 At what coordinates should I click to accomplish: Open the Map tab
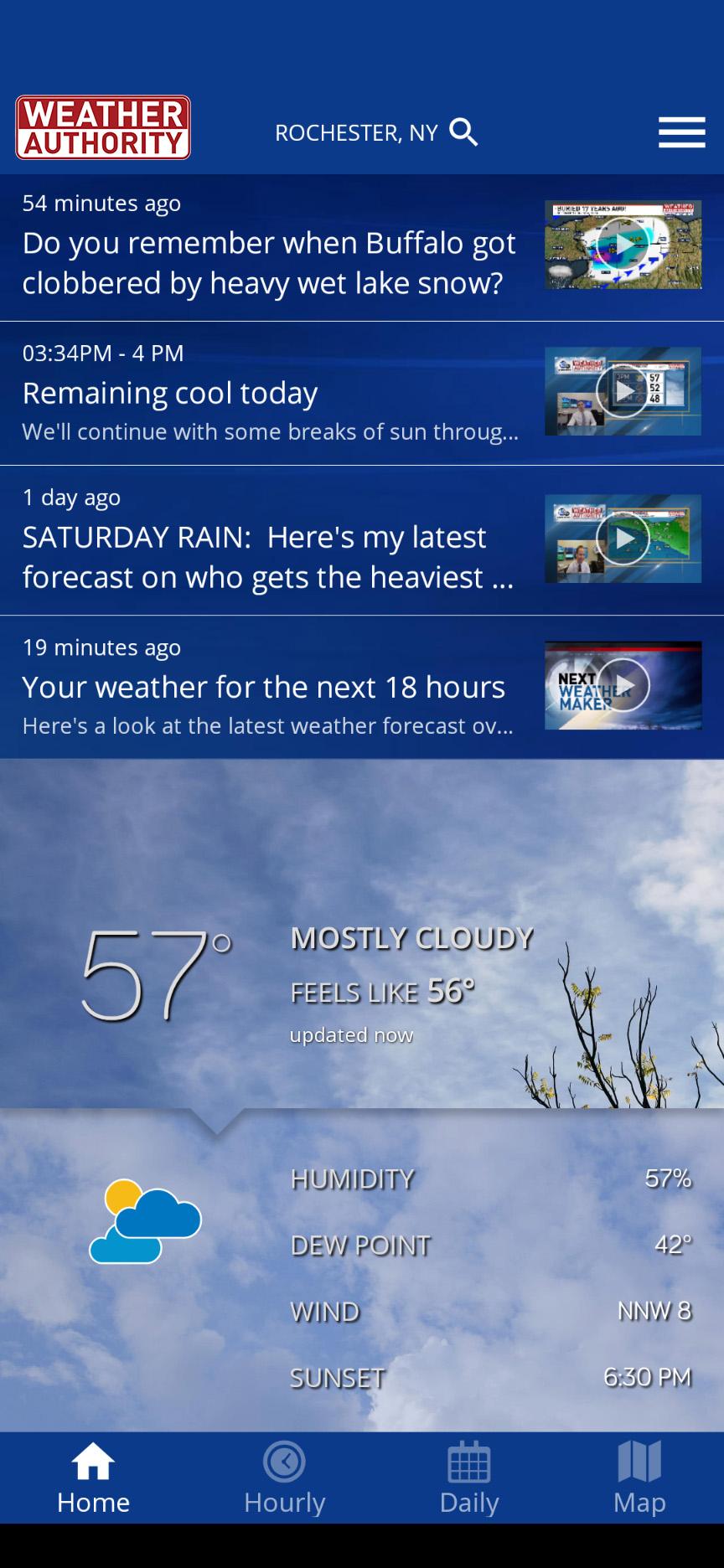[x=639, y=1478]
